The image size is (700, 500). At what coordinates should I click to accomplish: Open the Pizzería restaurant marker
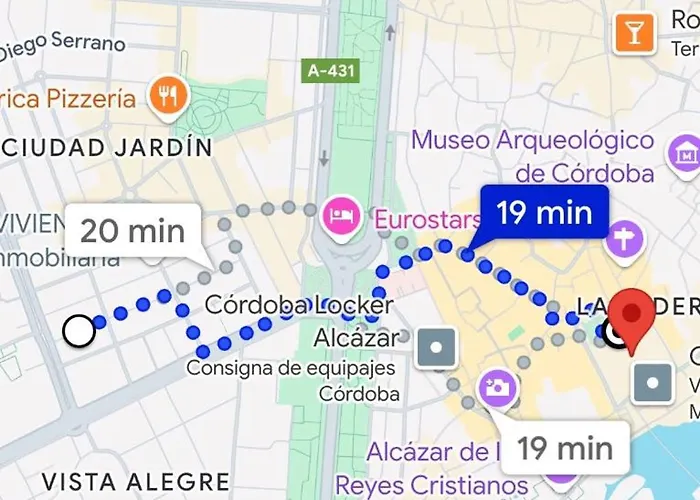pyautogui.click(x=165, y=97)
